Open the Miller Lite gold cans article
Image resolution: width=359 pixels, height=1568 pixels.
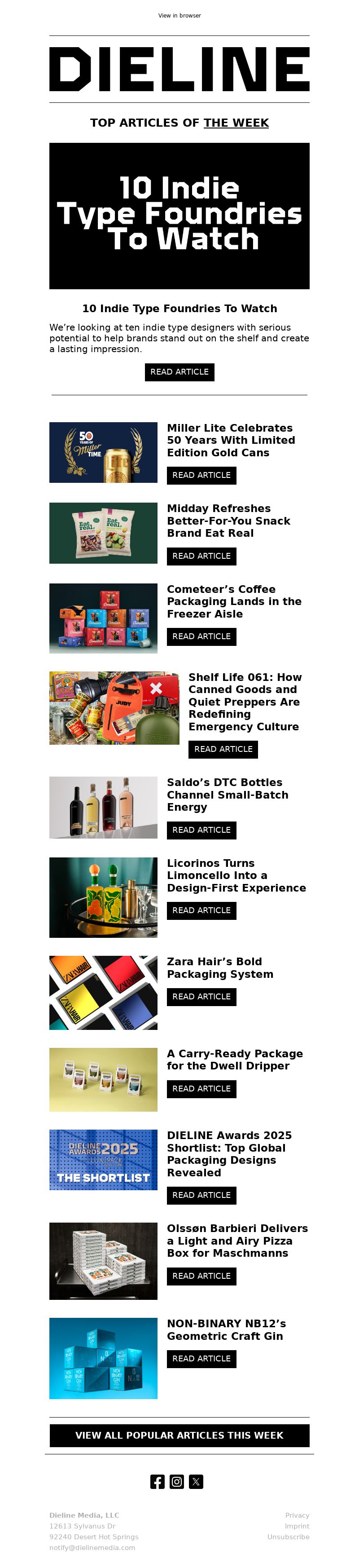[x=201, y=475]
